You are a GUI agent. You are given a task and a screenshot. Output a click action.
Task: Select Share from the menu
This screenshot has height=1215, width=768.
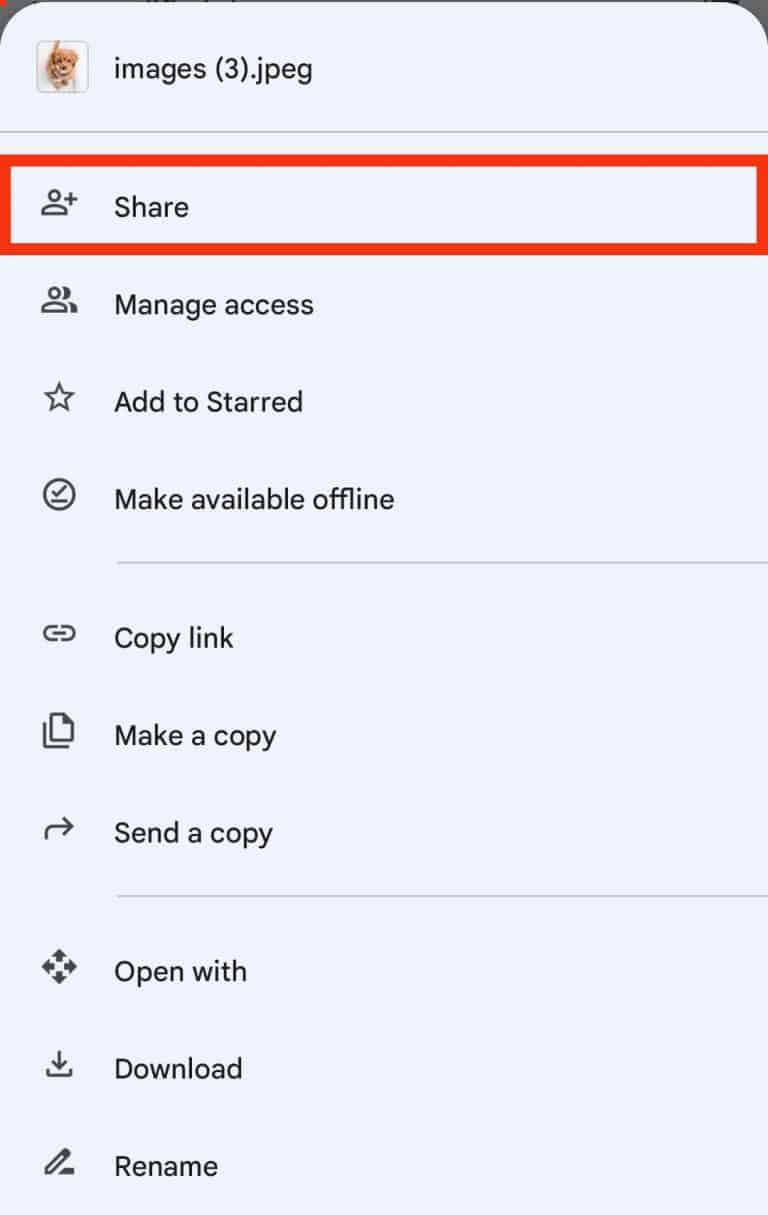point(151,207)
